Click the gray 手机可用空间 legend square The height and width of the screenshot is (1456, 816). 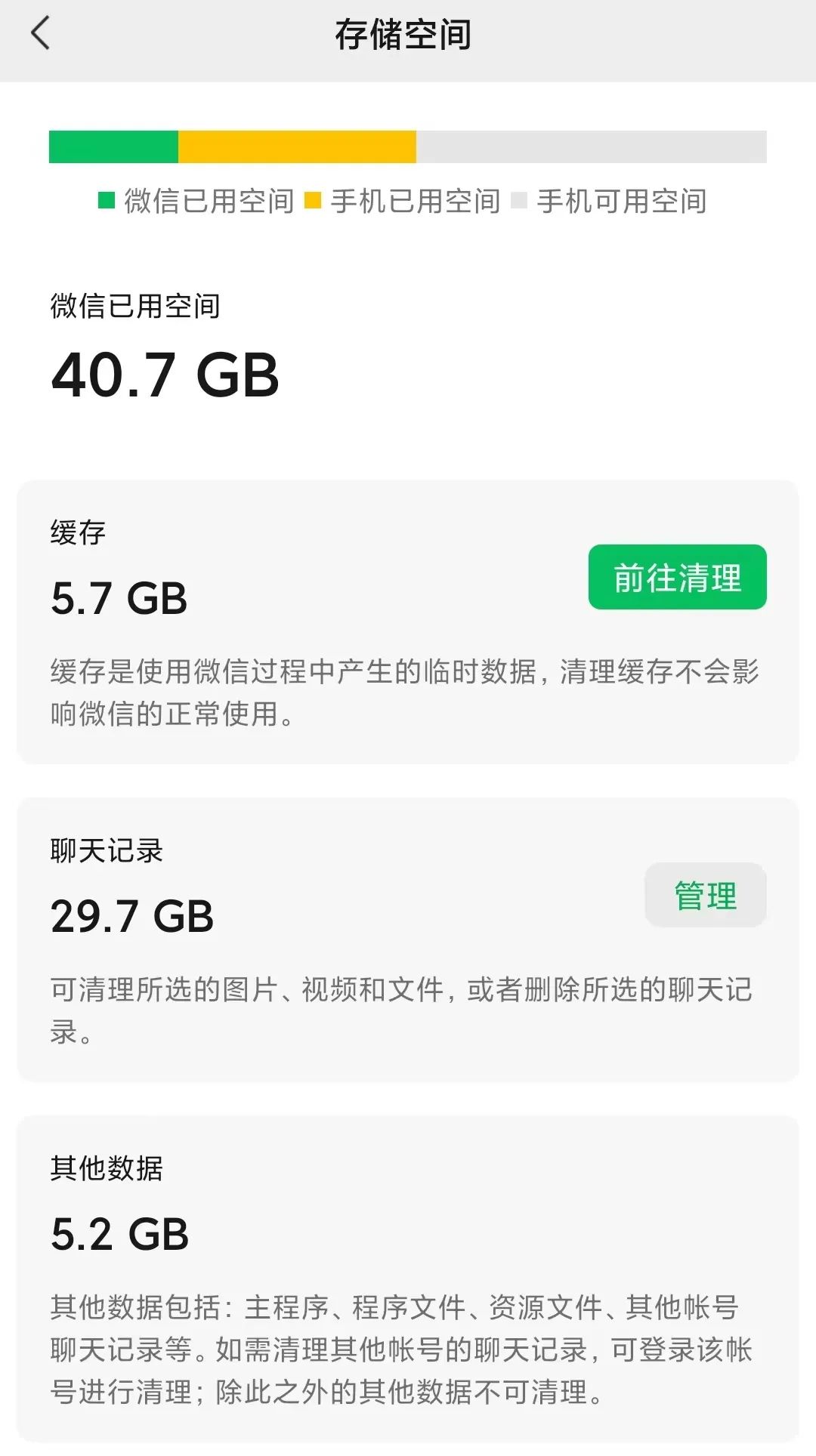pos(519,201)
